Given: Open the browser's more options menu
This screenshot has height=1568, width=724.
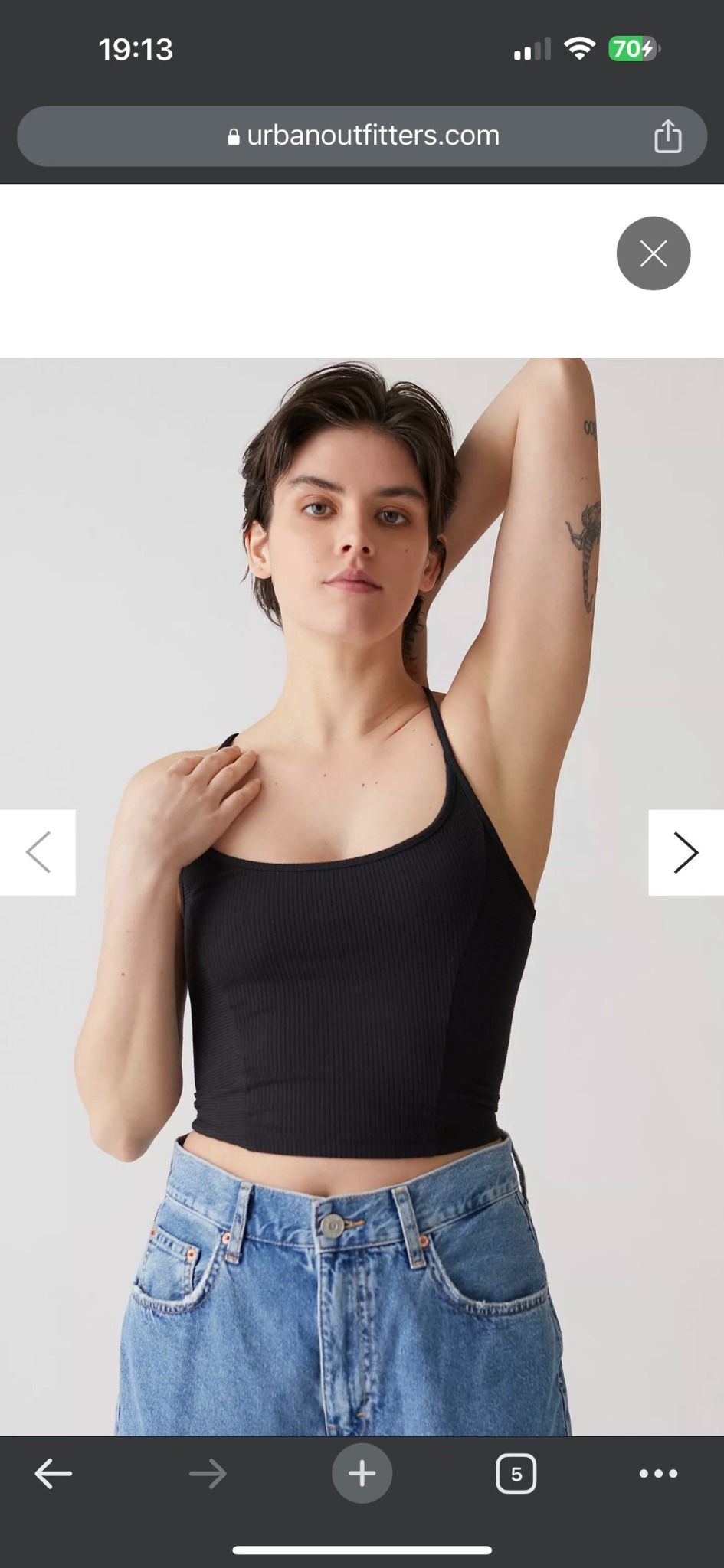Looking at the screenshot, I should (x=658, y=1473).
